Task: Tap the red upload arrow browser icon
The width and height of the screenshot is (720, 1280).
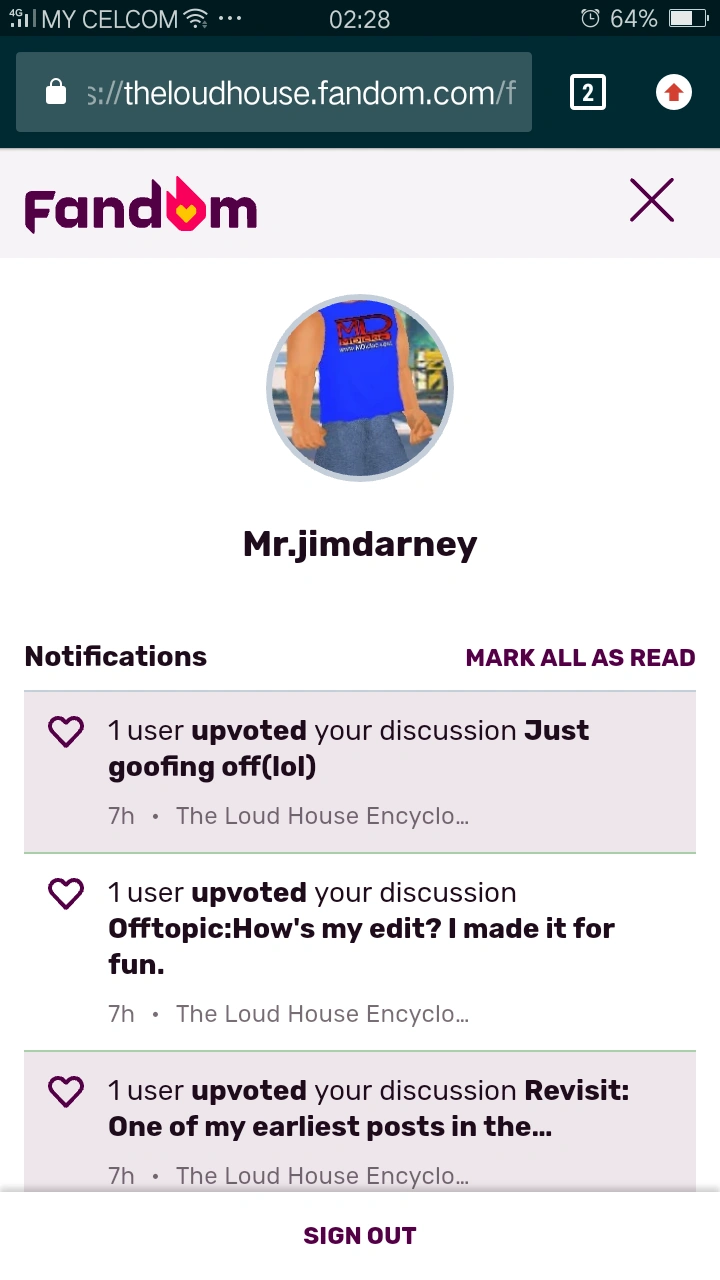Action: coord(673,93)
